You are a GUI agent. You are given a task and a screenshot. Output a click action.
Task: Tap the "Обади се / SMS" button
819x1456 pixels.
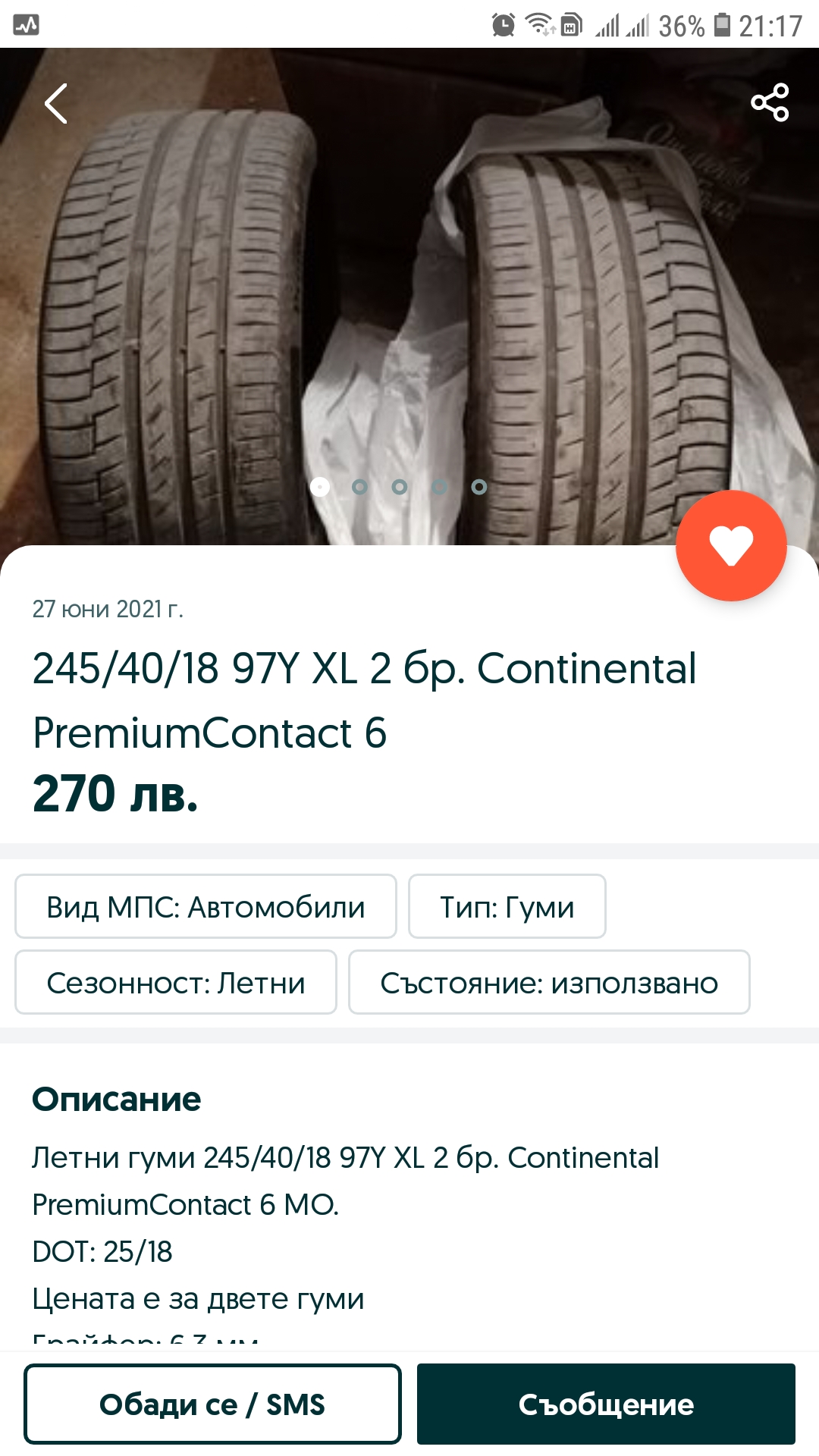[x=212, y=1404]
